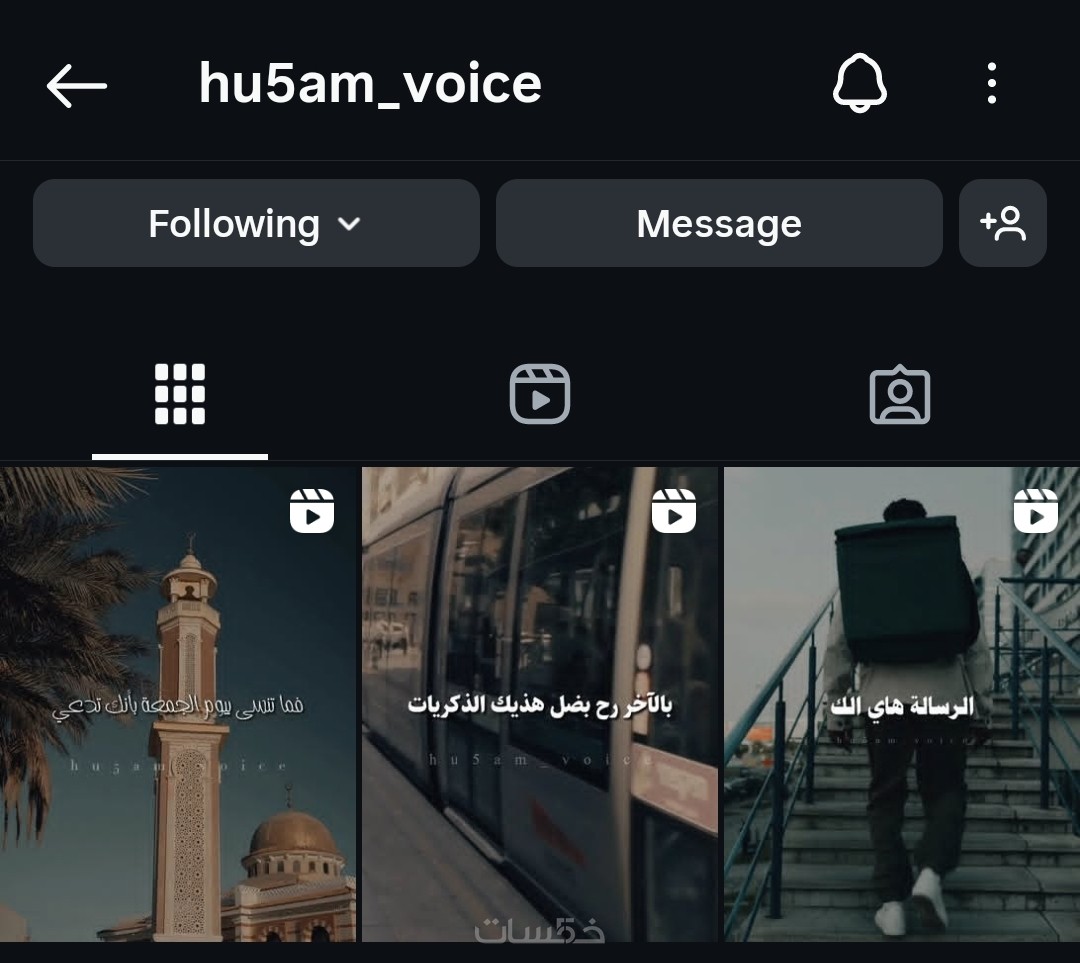The image size is (1080, 963).
Task: Switch to the Reels tab
Action: point(540,395)
